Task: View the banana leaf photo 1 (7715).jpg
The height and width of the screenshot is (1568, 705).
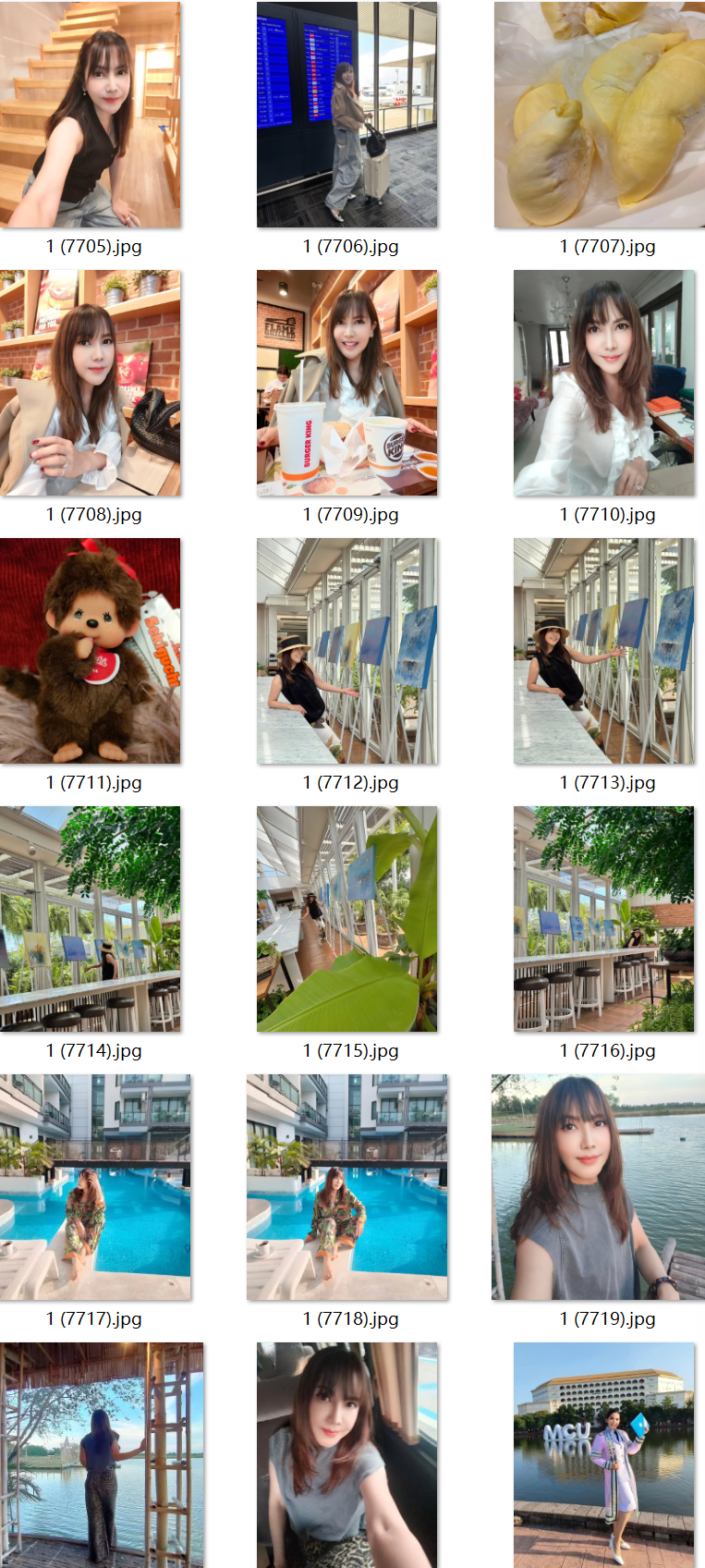Action: (x=347, y=919)
